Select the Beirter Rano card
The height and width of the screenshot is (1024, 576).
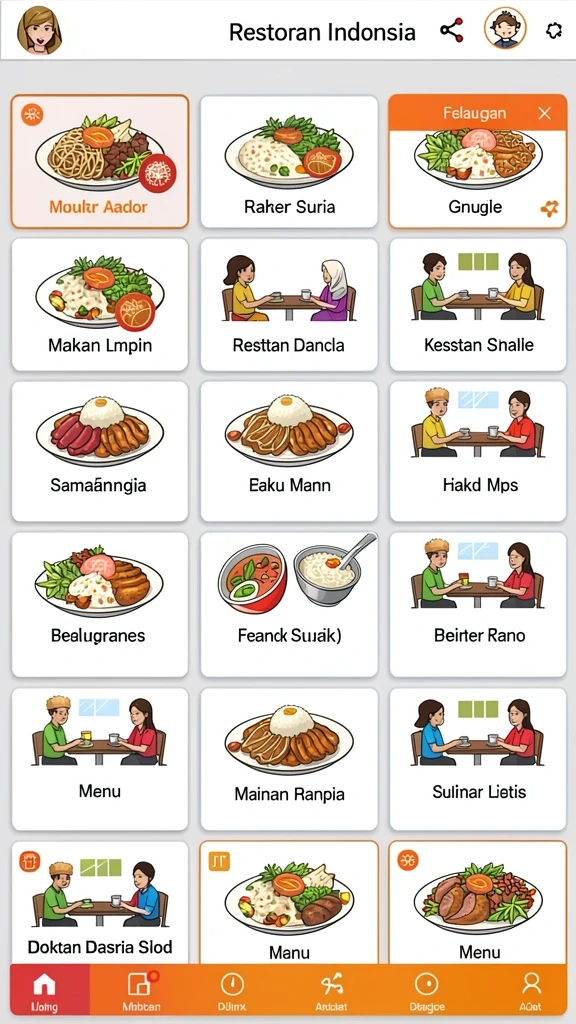pos(478,604)
